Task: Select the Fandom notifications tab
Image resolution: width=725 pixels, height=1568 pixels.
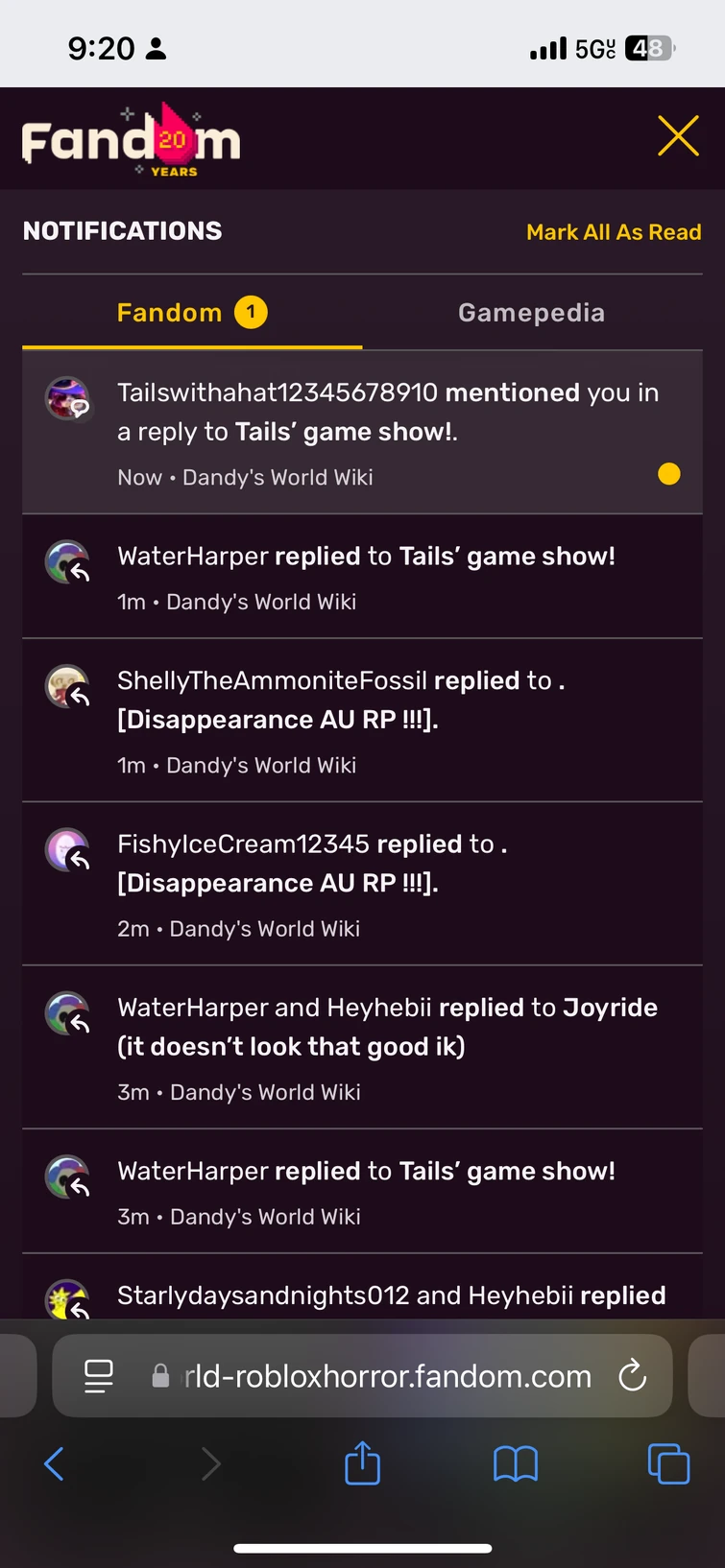Action: click(191, 313)
